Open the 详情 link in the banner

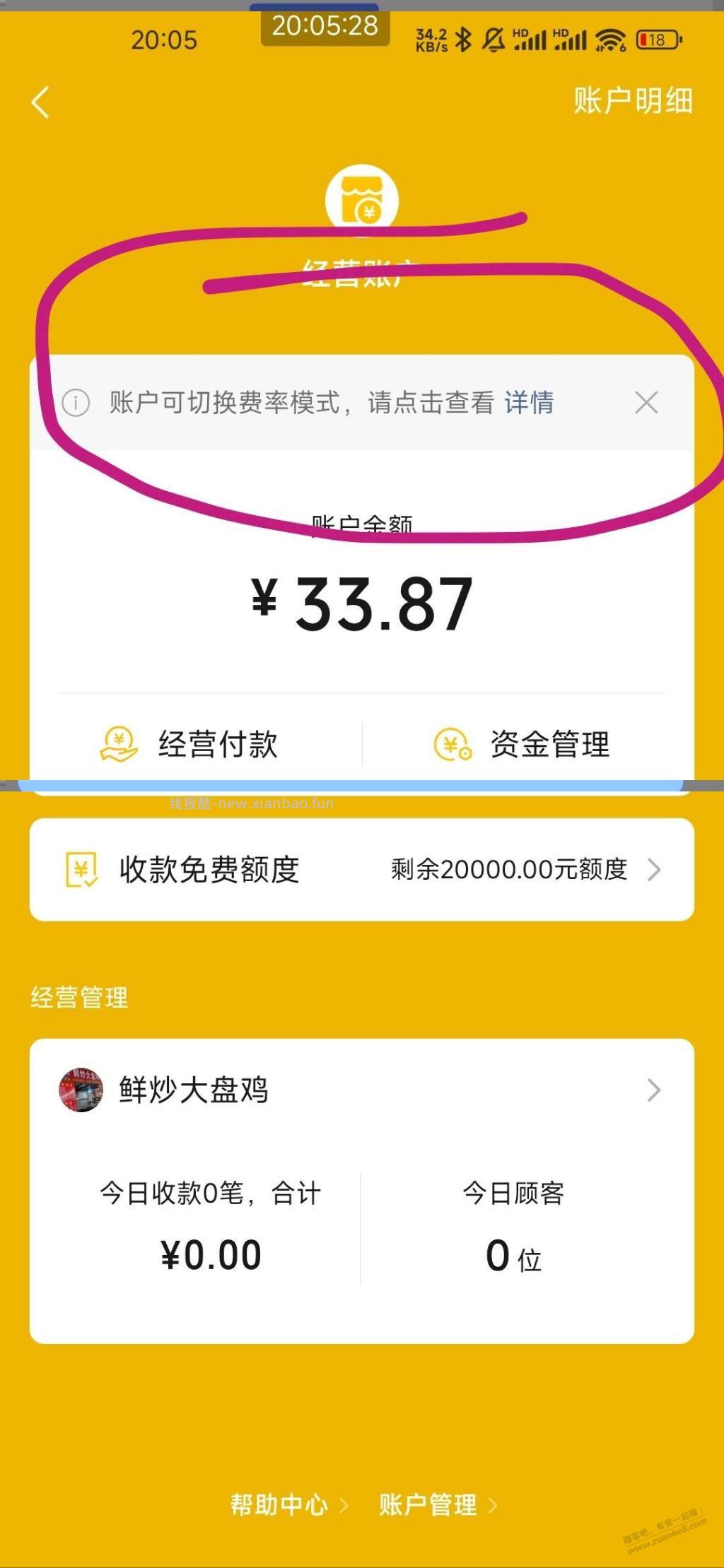point(529,403)
